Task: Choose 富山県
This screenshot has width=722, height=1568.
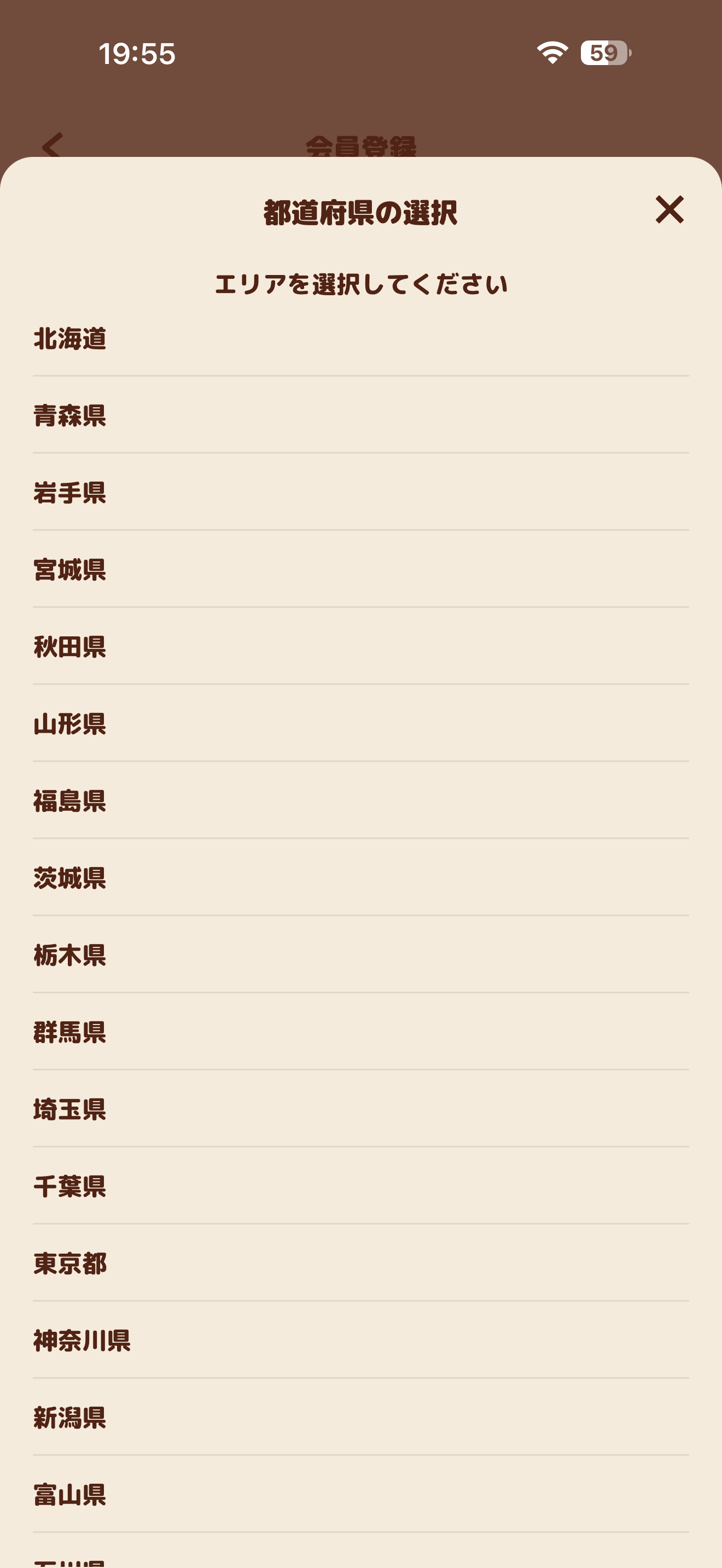Action: point(70,1495)
